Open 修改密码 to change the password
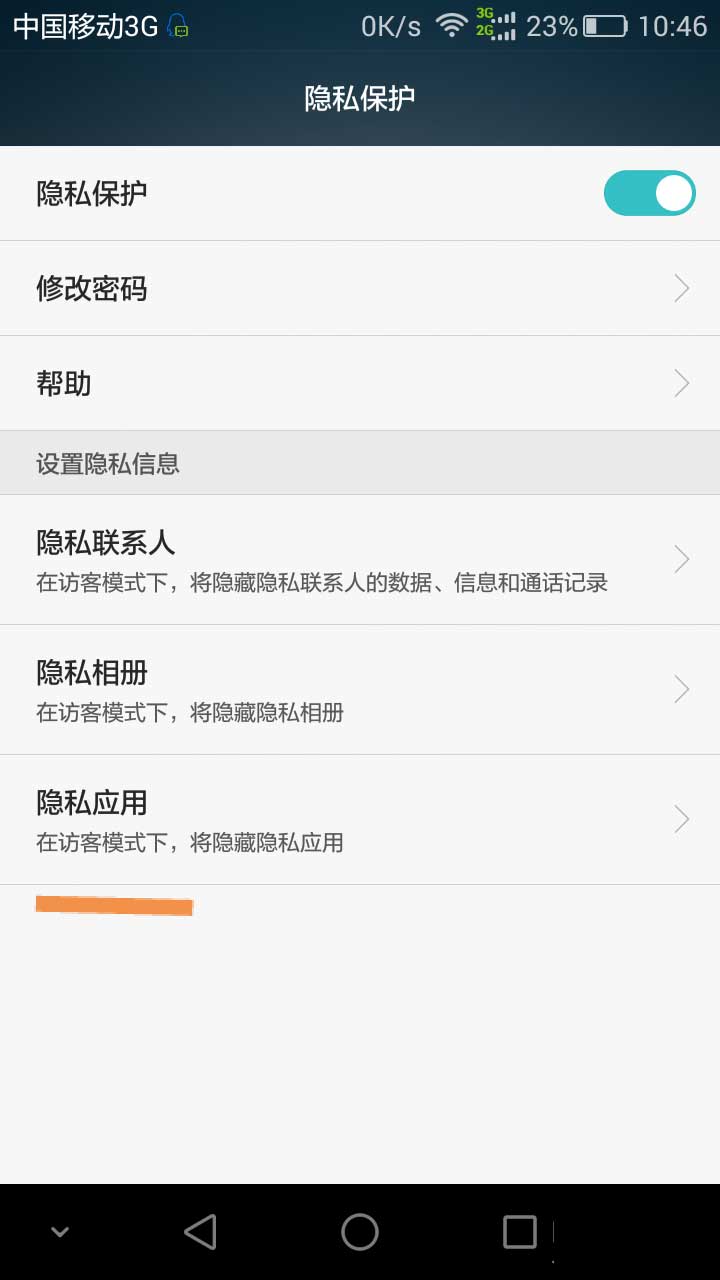 pos(360,289)
